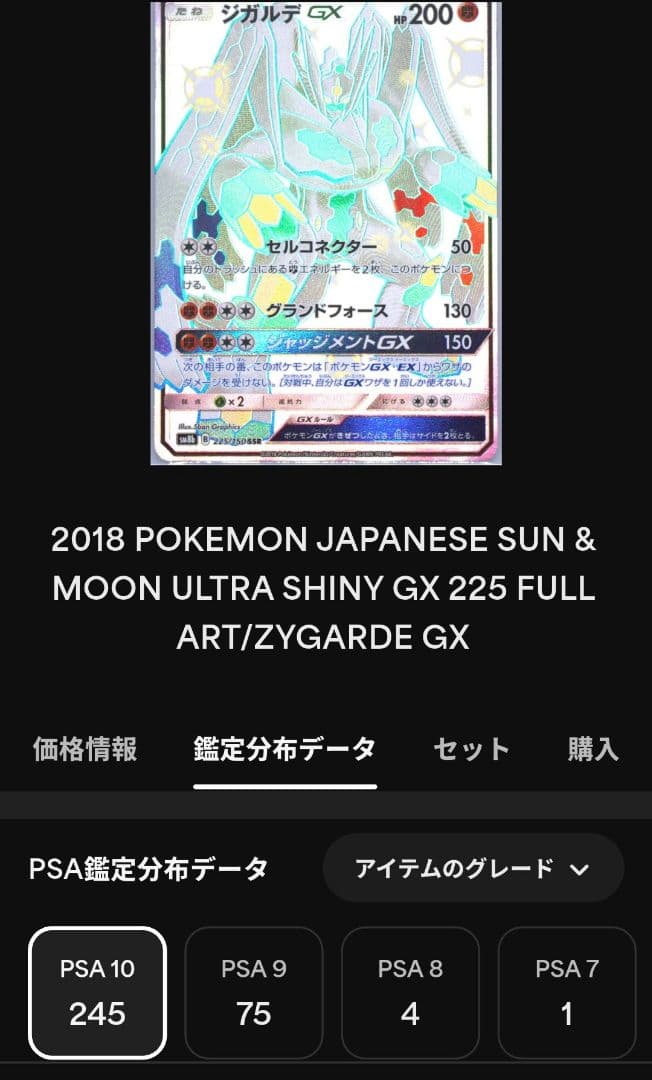The height and width of the screenshot is (1080, 652).
Task: Pick the PSA 7 grade tile
Action: point(567,993)
